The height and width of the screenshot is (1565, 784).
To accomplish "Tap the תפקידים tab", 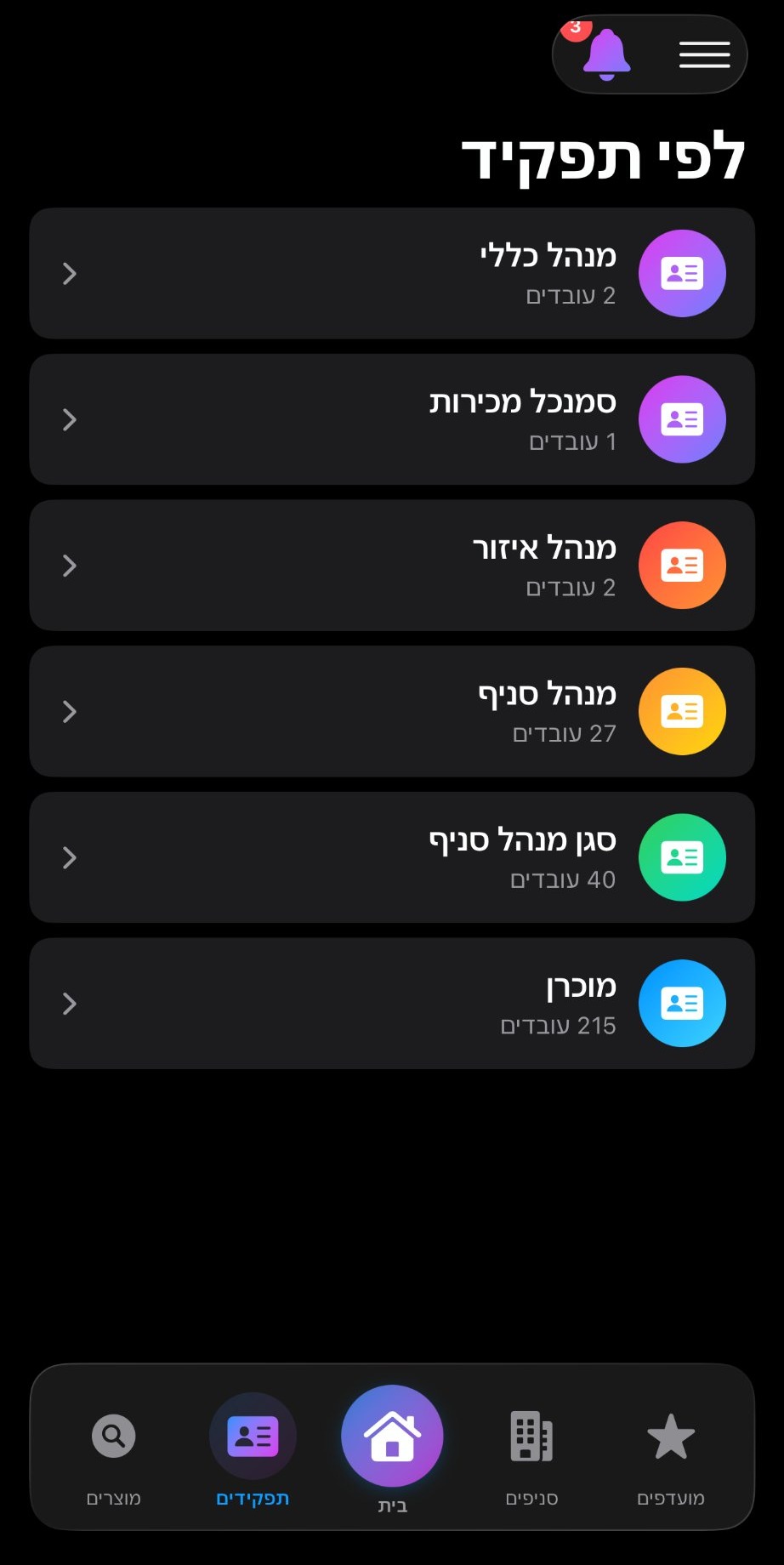I will coord(253,1449).
